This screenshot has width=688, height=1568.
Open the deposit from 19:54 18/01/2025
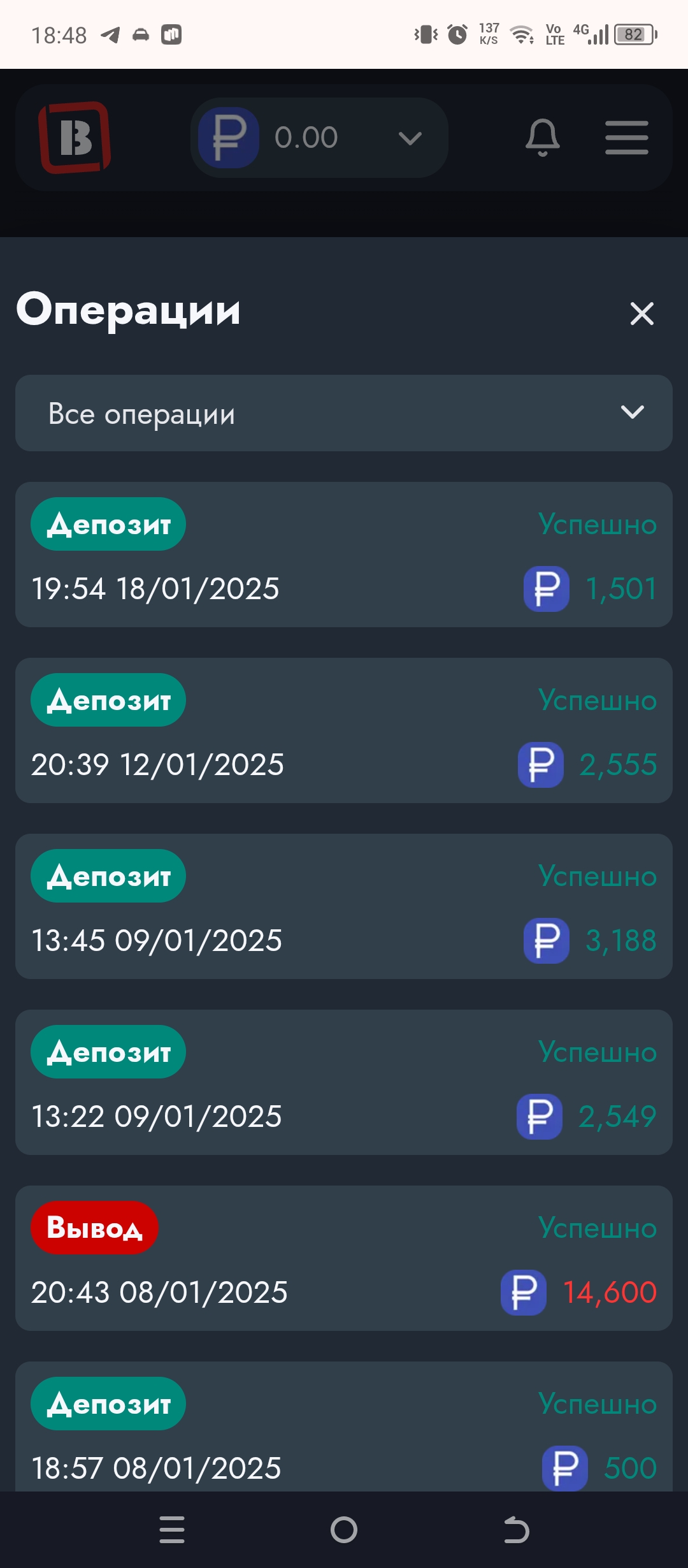[344, 555]
